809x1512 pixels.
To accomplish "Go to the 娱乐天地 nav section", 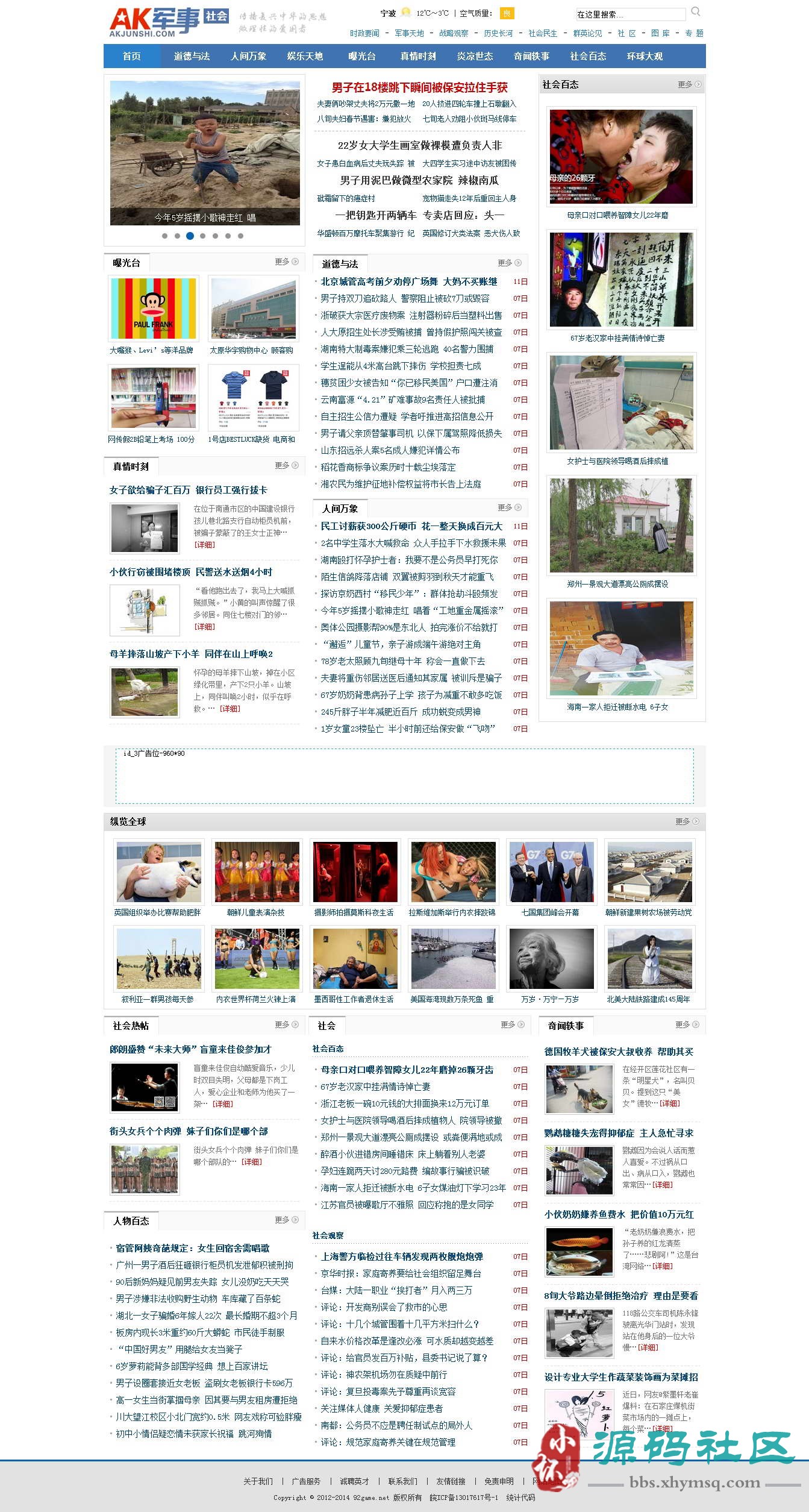I will click(305, 56).
